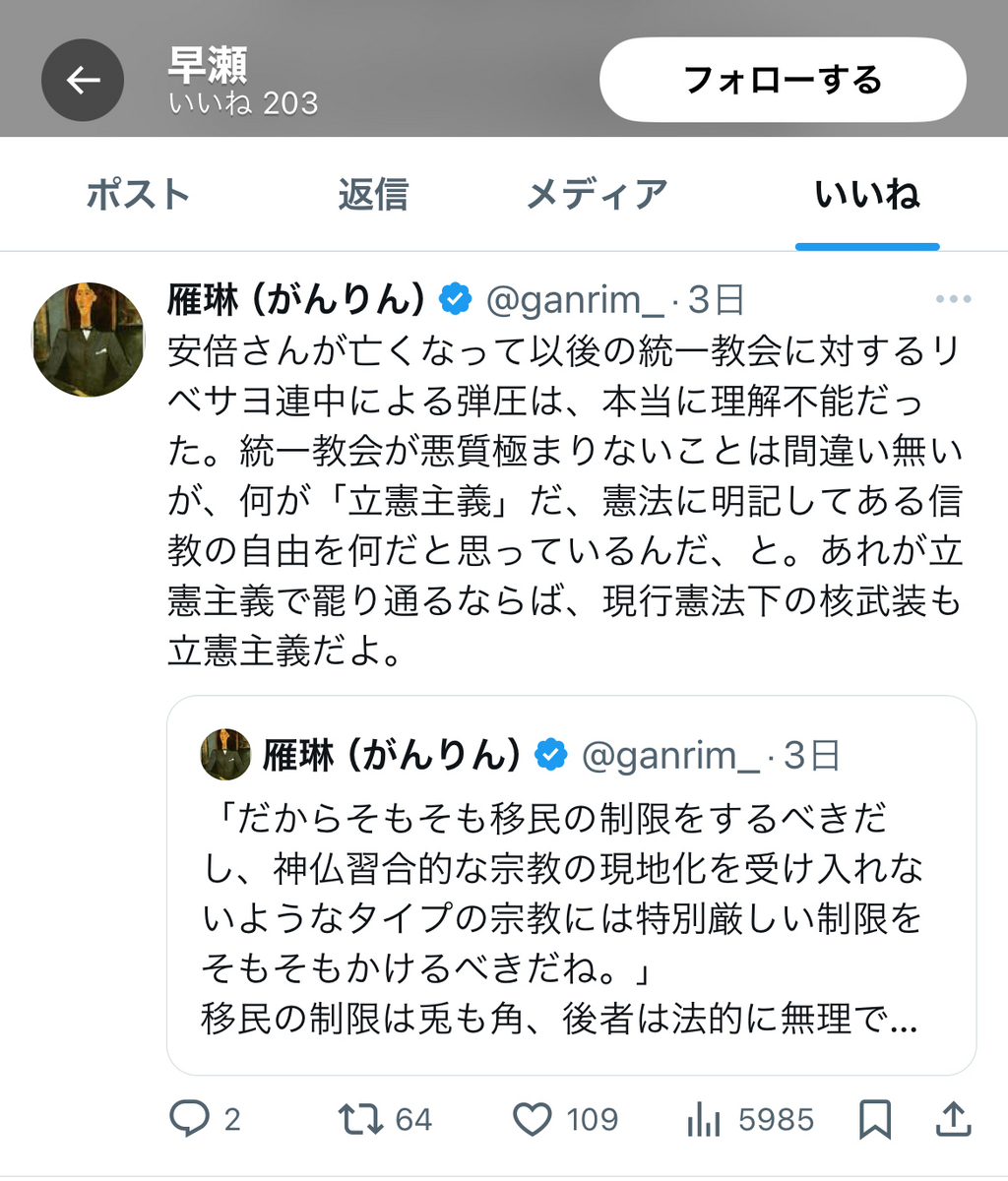The image size is (1008, 1181).
Task: Open 雁琳's profile picture on the main post
Action: pyautogui.click(x=89, y=340)
